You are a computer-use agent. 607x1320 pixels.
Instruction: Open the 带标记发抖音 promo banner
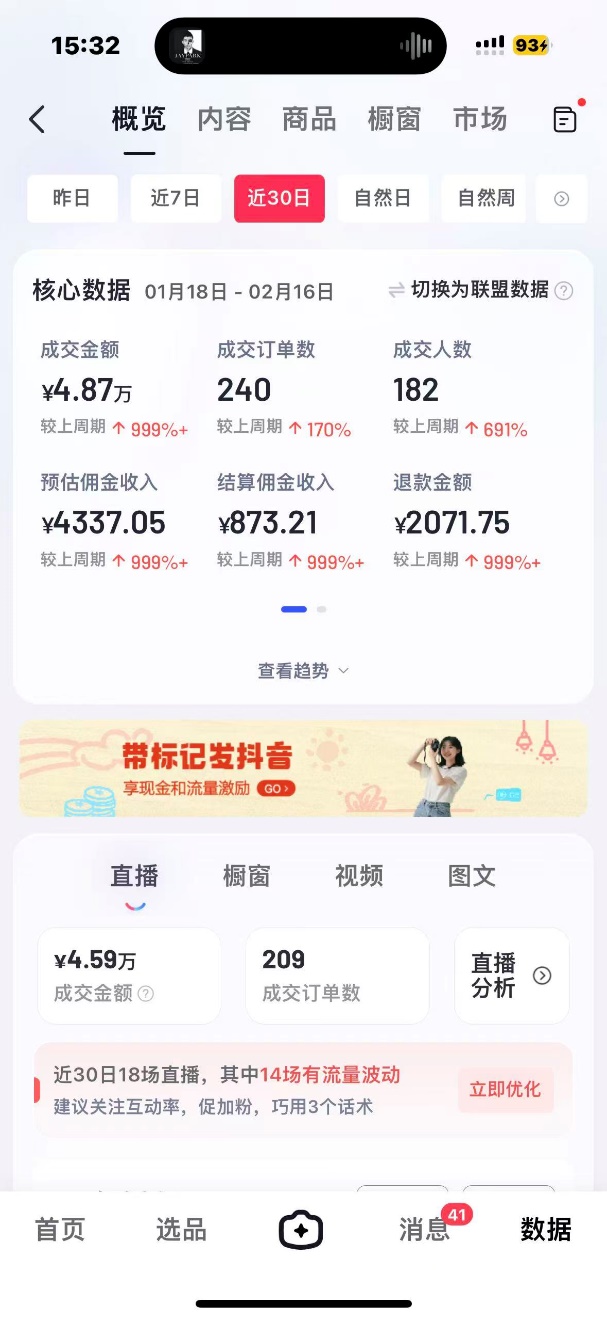(303, 768)
